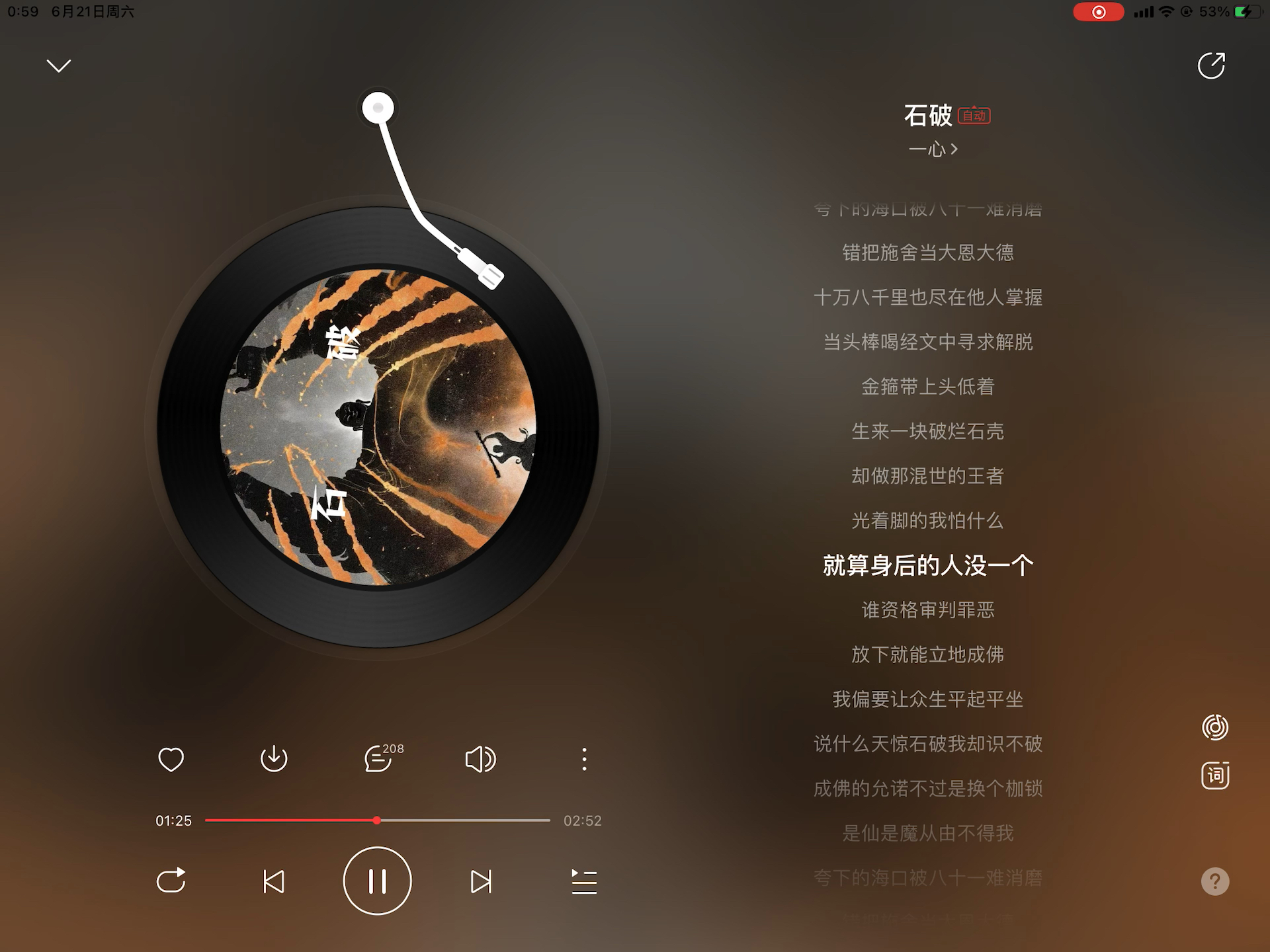Open artist 一心 page
The height and width of the screenshot is (952, 1270).
[933, 149]
